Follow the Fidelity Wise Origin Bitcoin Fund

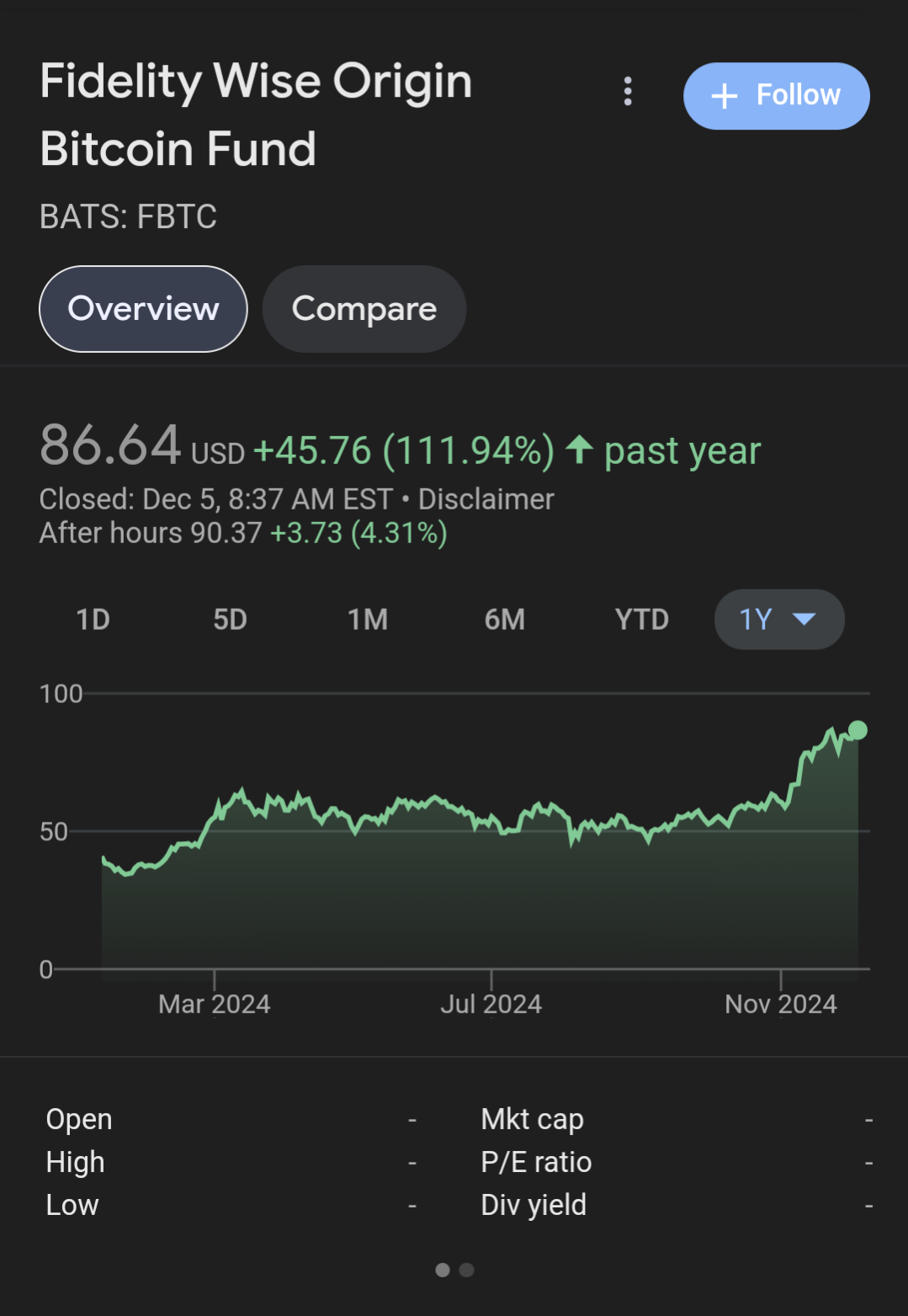point(776,96)
